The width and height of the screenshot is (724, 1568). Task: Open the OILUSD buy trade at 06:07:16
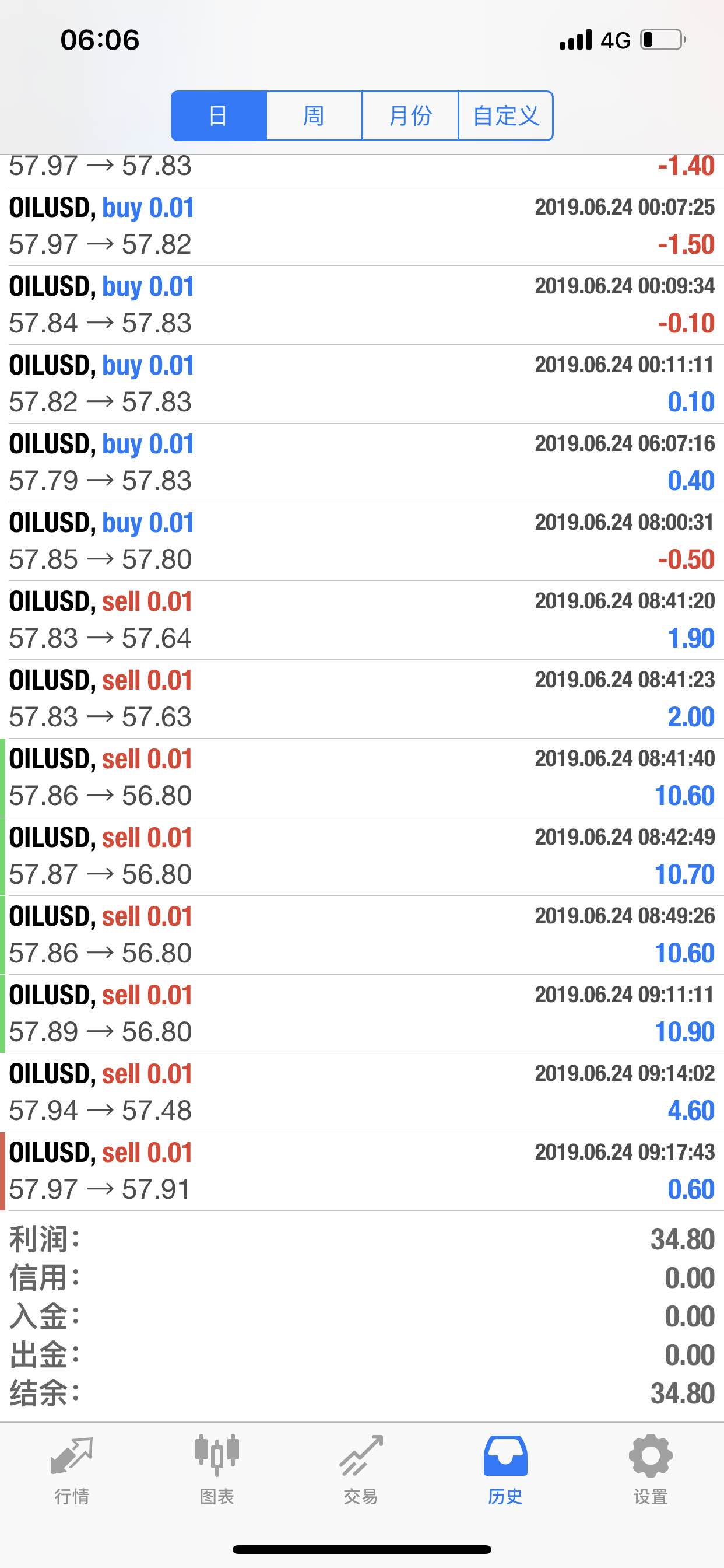click(x=362, y=463)
